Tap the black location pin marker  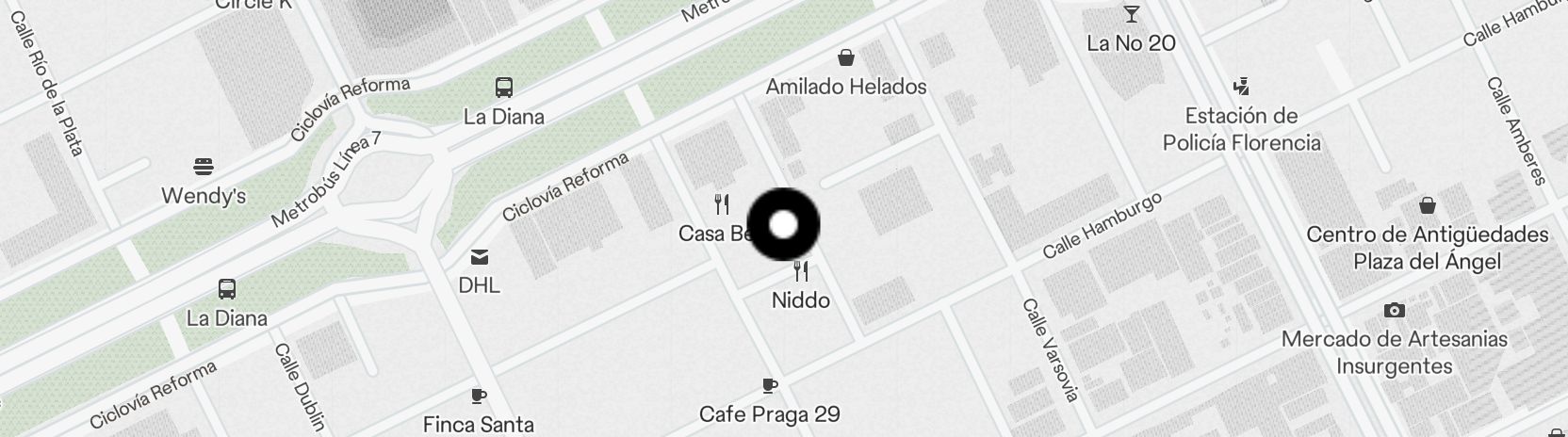click(783, 225)
